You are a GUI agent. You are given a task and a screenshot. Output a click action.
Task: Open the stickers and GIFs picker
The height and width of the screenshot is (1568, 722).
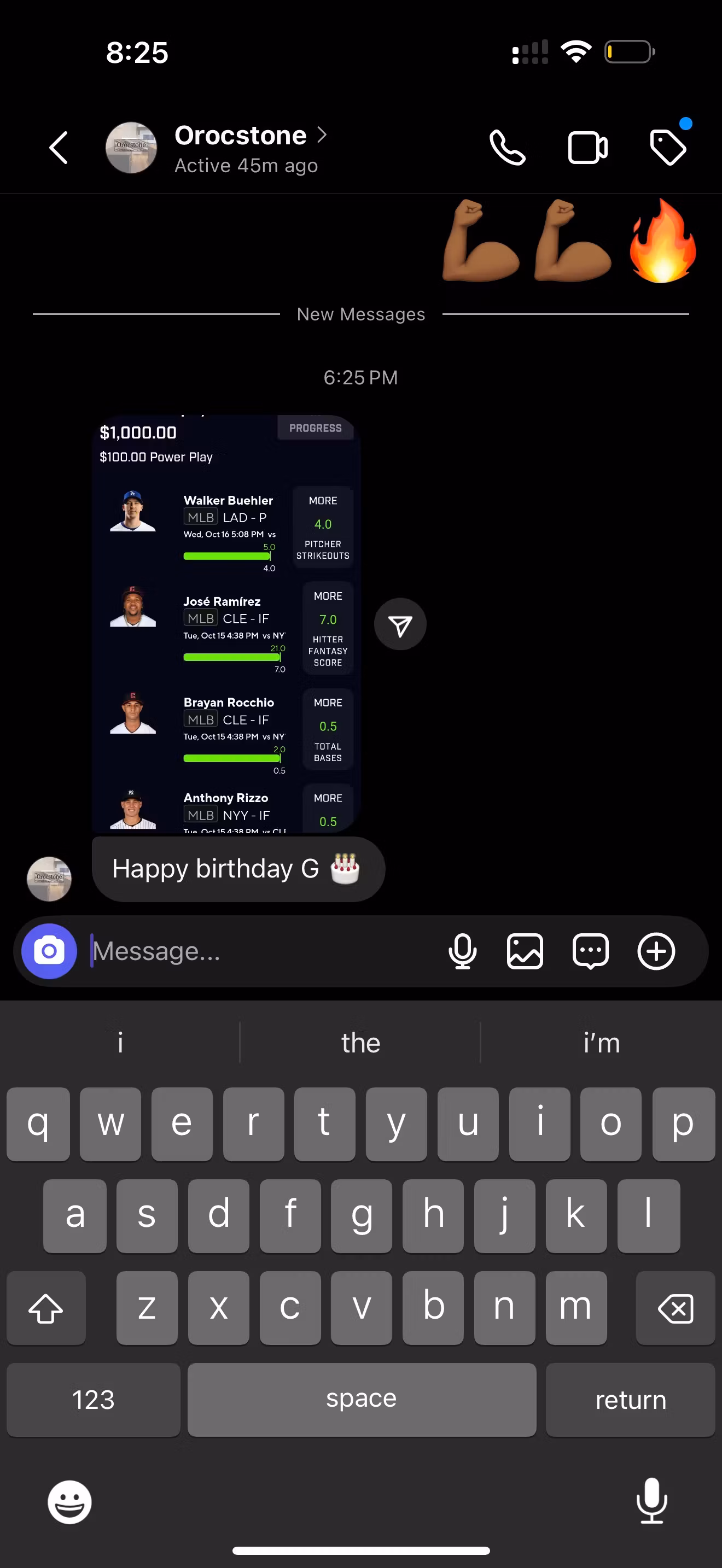pos(590,951)
